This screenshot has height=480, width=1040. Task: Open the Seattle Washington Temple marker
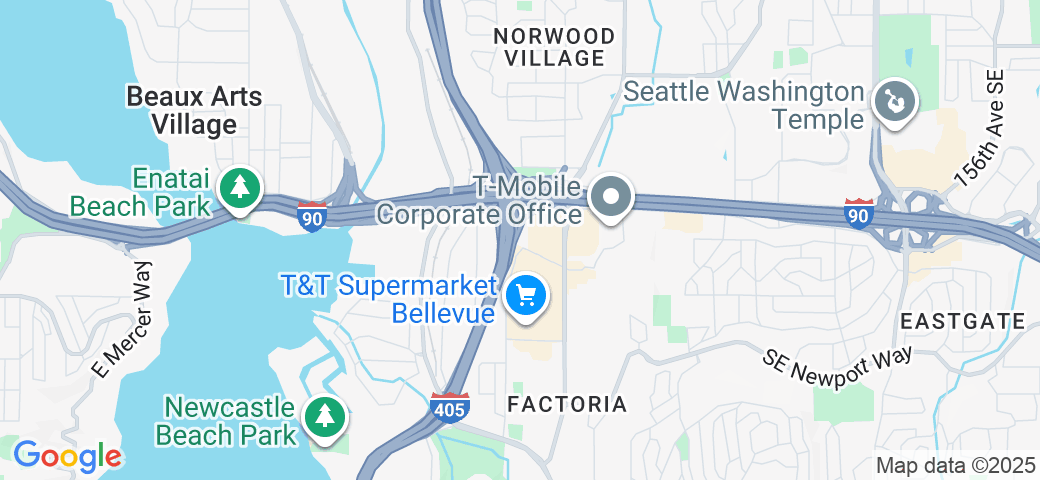(889, 101)
